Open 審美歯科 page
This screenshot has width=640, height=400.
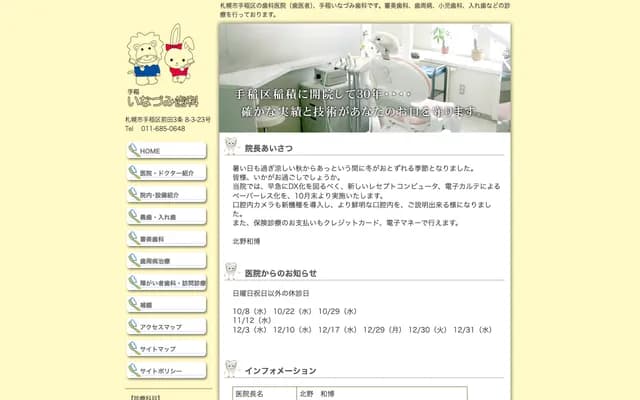[x=166, y=239]
